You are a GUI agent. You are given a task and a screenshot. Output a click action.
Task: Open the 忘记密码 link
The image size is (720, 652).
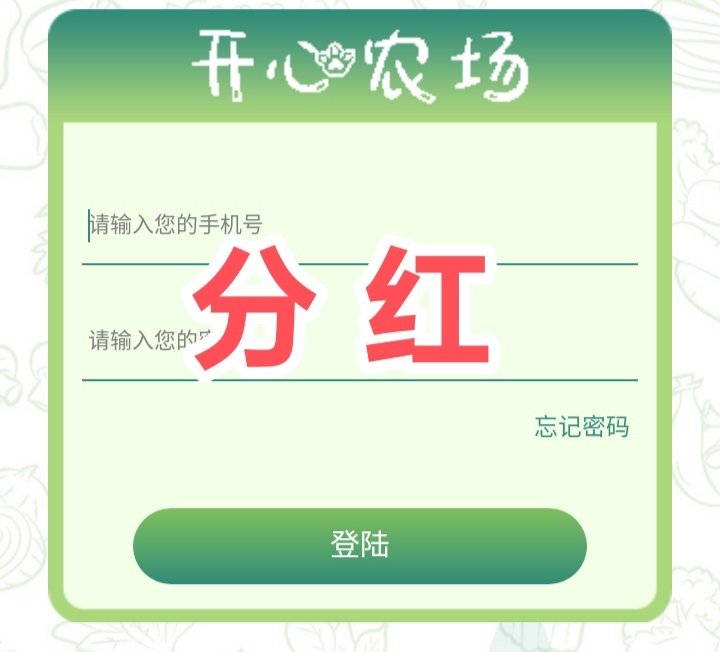pos(581,428)
